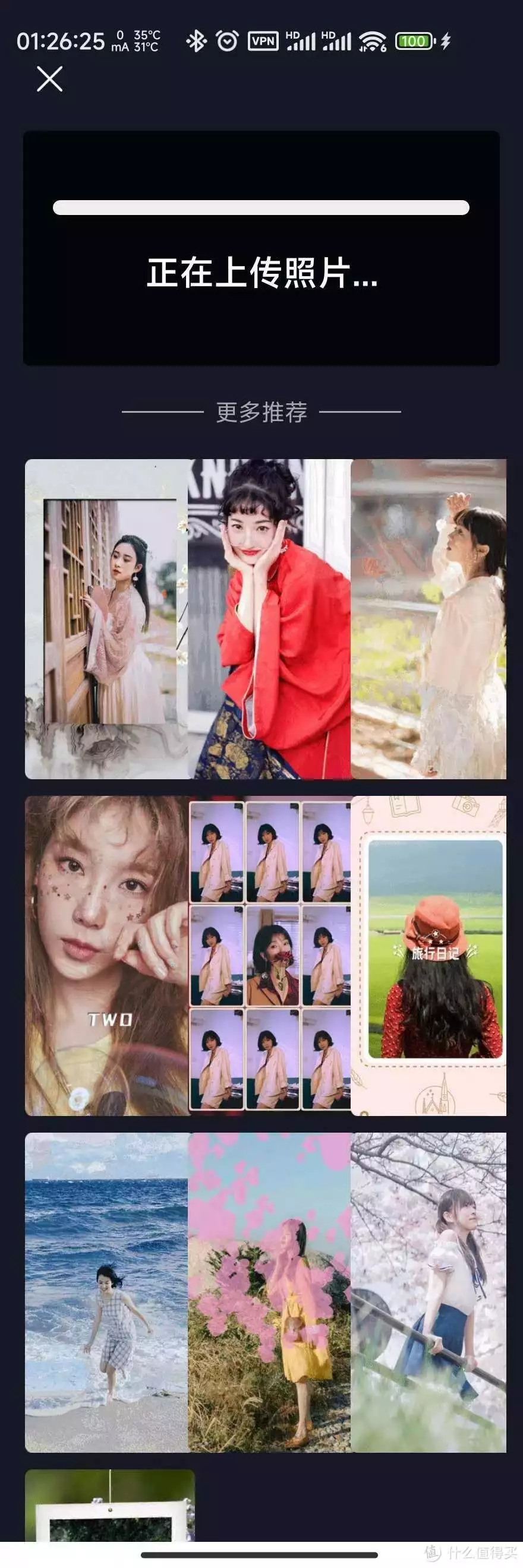Choose the nine-grid photo collage template
This screenshot has width=523, height=1568.
(270, 956)
